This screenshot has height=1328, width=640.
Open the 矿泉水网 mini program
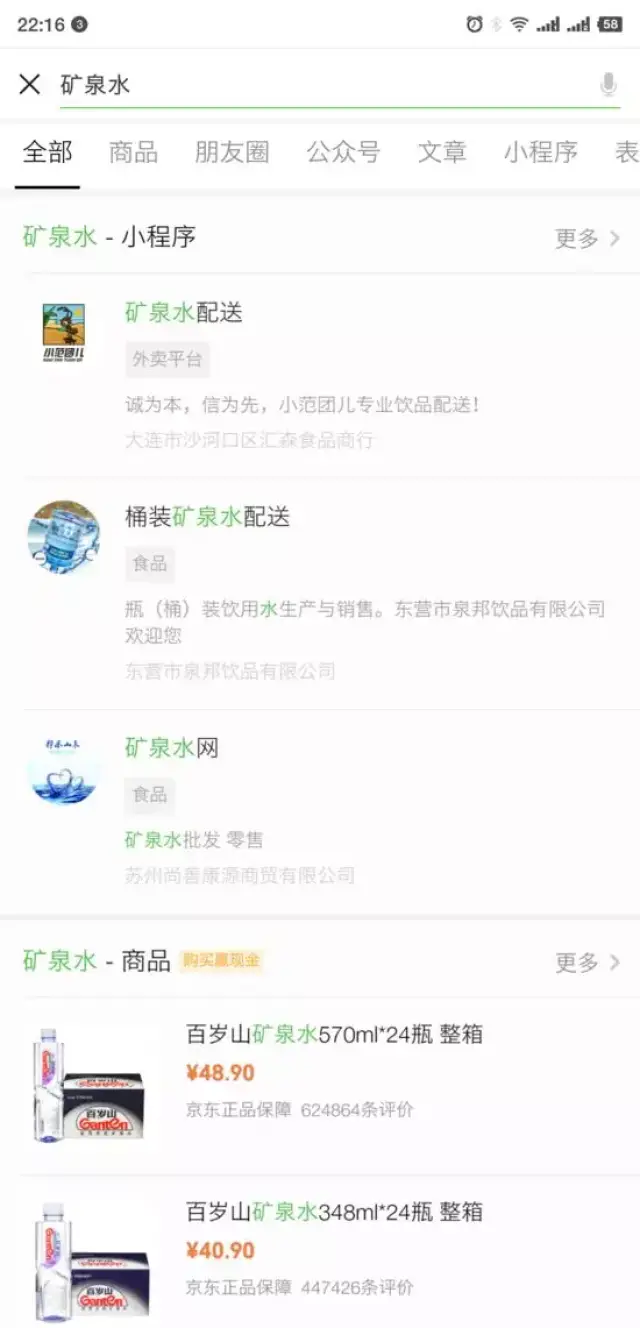click(x=320, y=810)
